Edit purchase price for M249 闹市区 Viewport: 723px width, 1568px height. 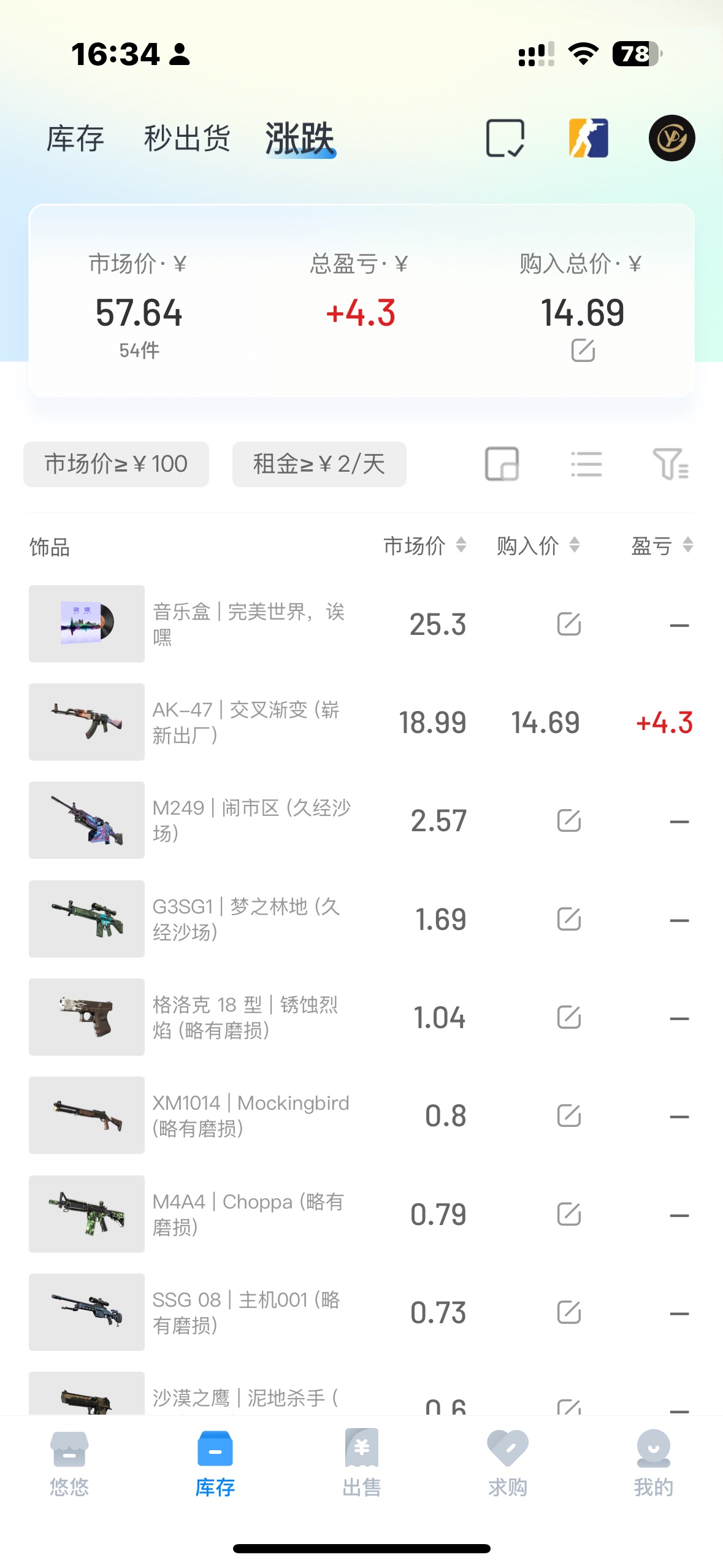[568, 821]
